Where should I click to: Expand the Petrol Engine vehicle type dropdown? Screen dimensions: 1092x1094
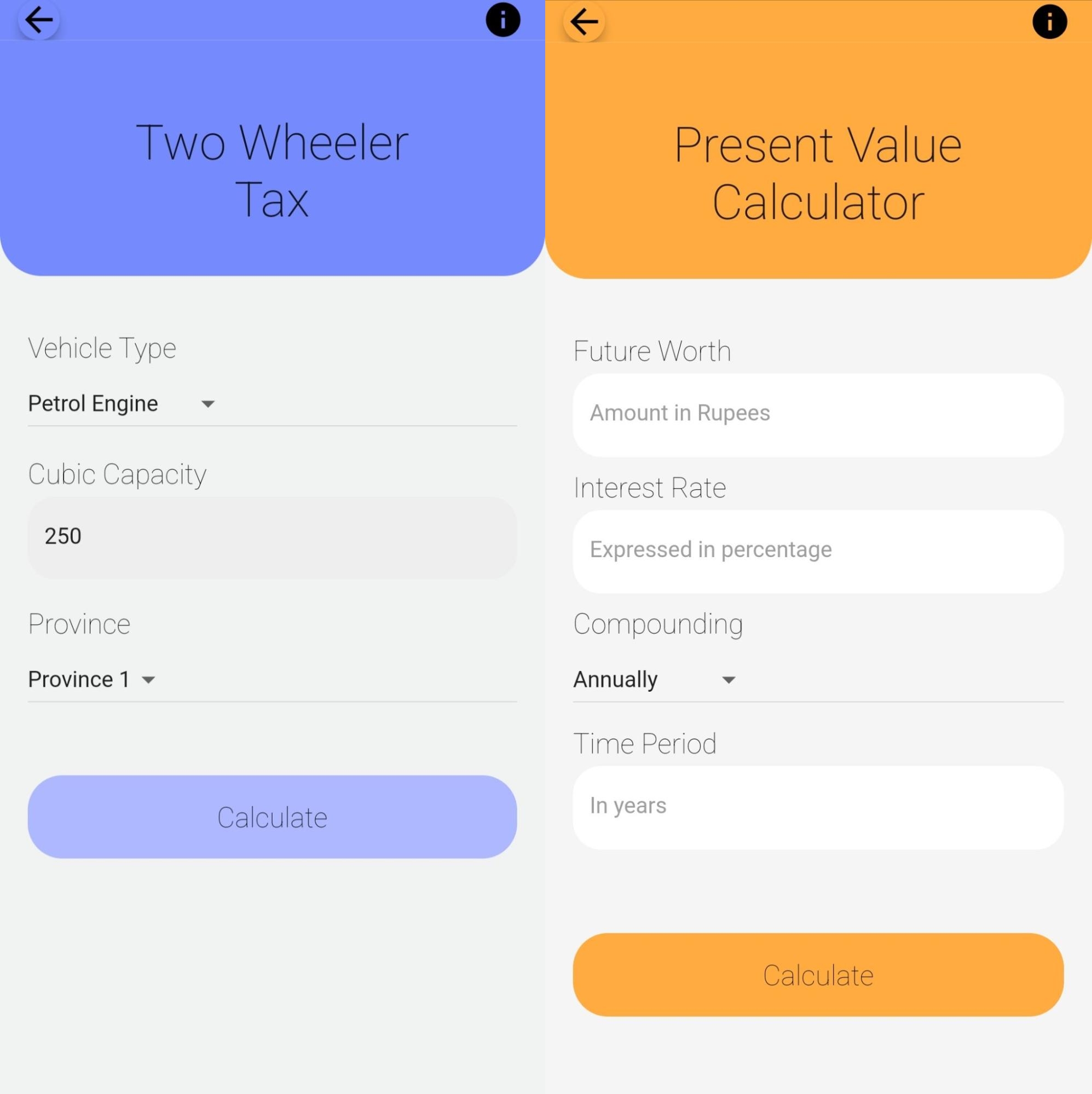tap(122, 404)
